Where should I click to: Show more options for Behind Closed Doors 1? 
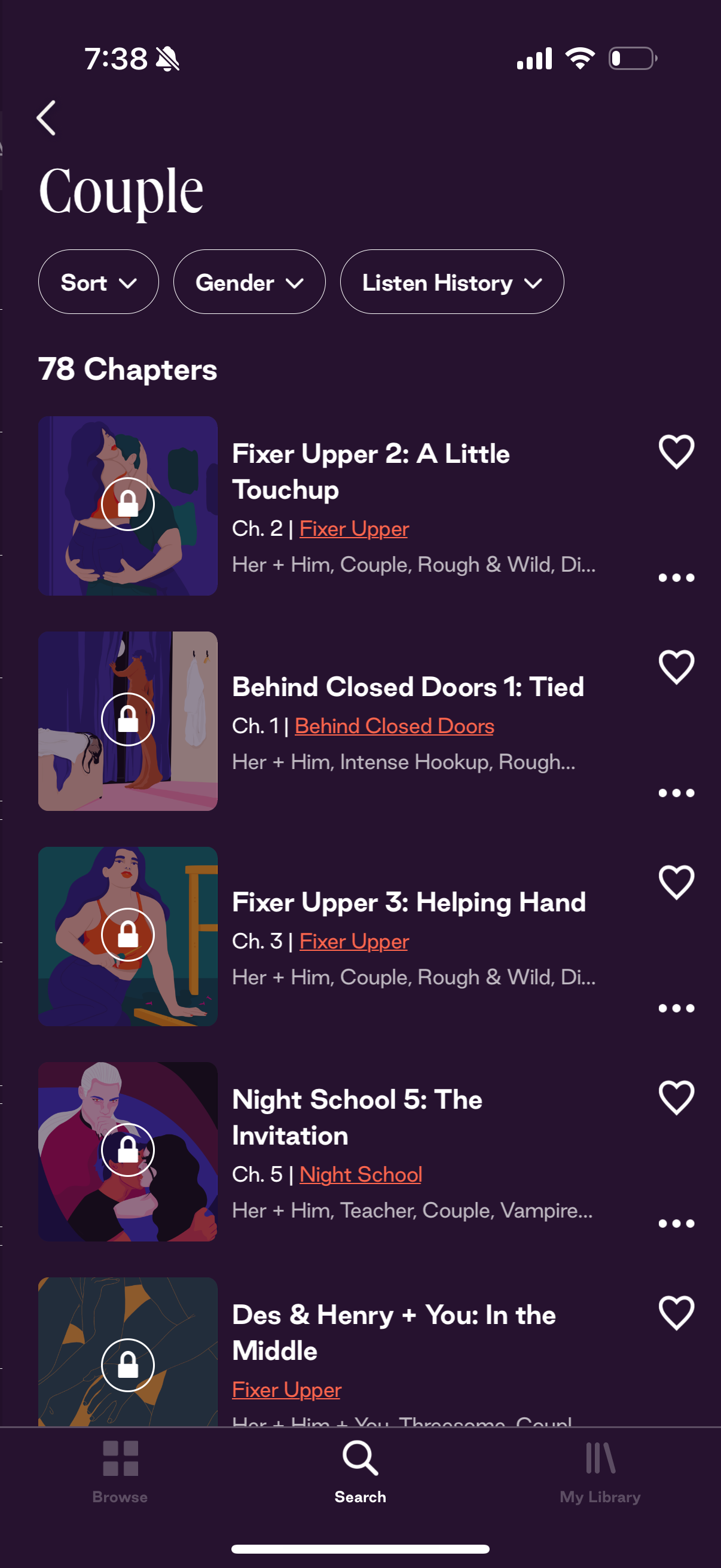[676, 792]
